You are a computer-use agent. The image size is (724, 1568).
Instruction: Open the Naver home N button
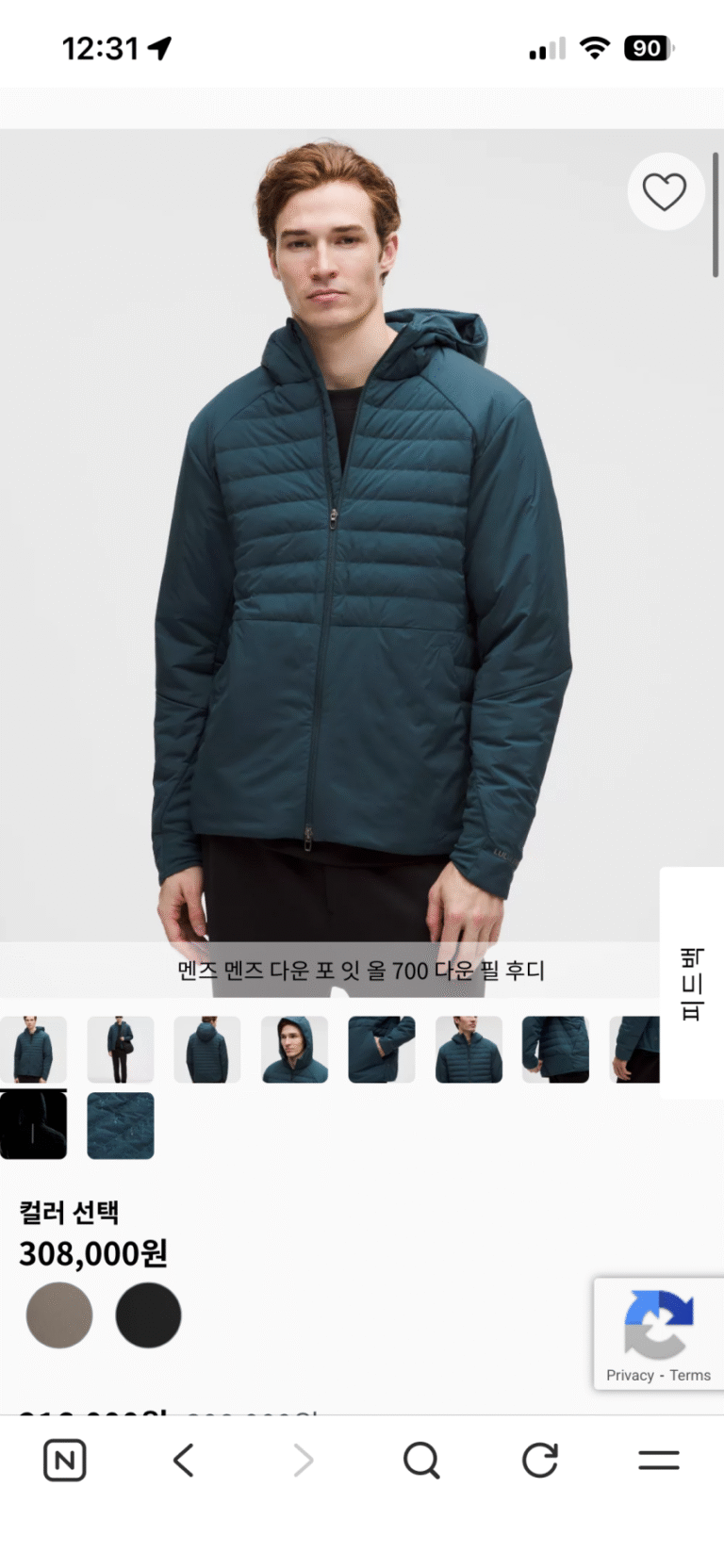(x=65, y=1461)
